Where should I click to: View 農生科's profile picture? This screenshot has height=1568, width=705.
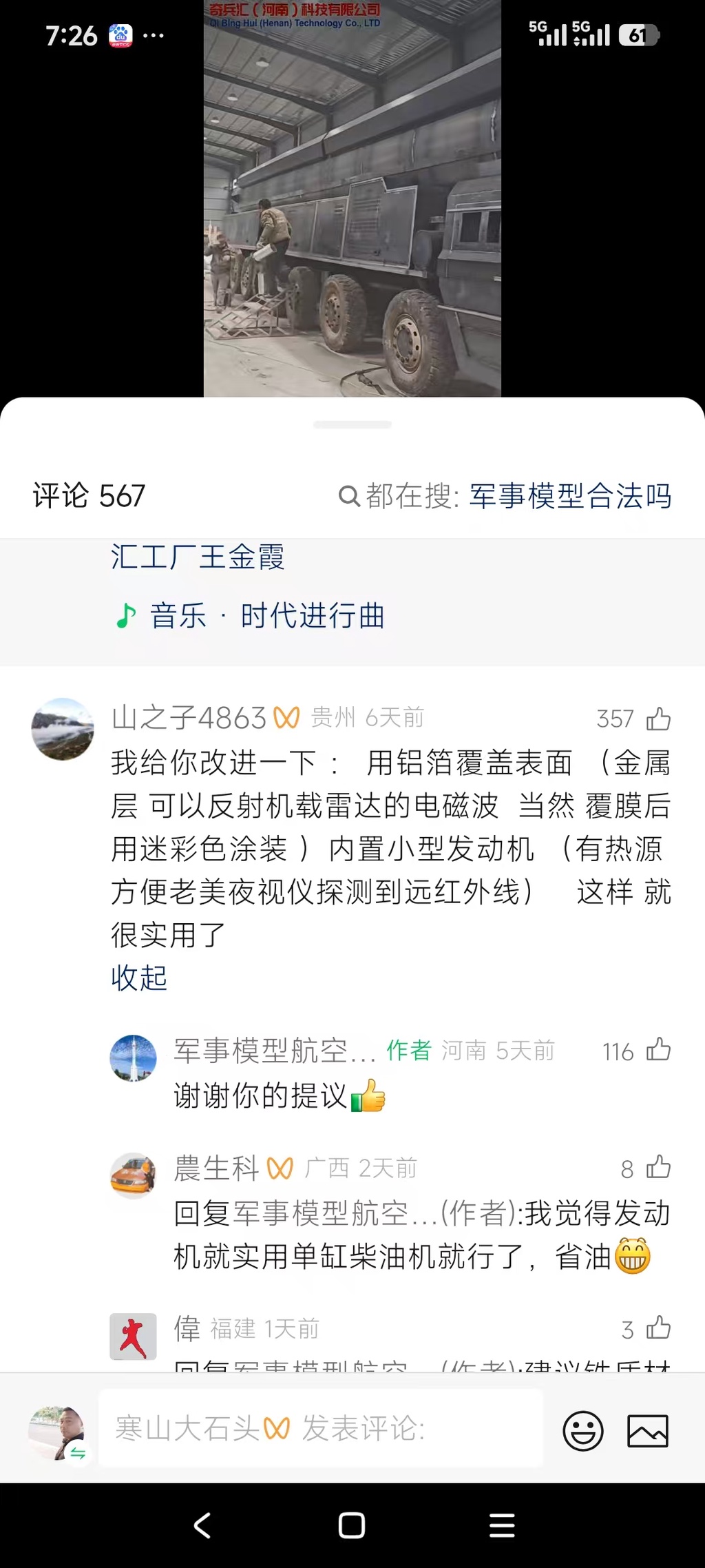click(x=134, y=1175)
